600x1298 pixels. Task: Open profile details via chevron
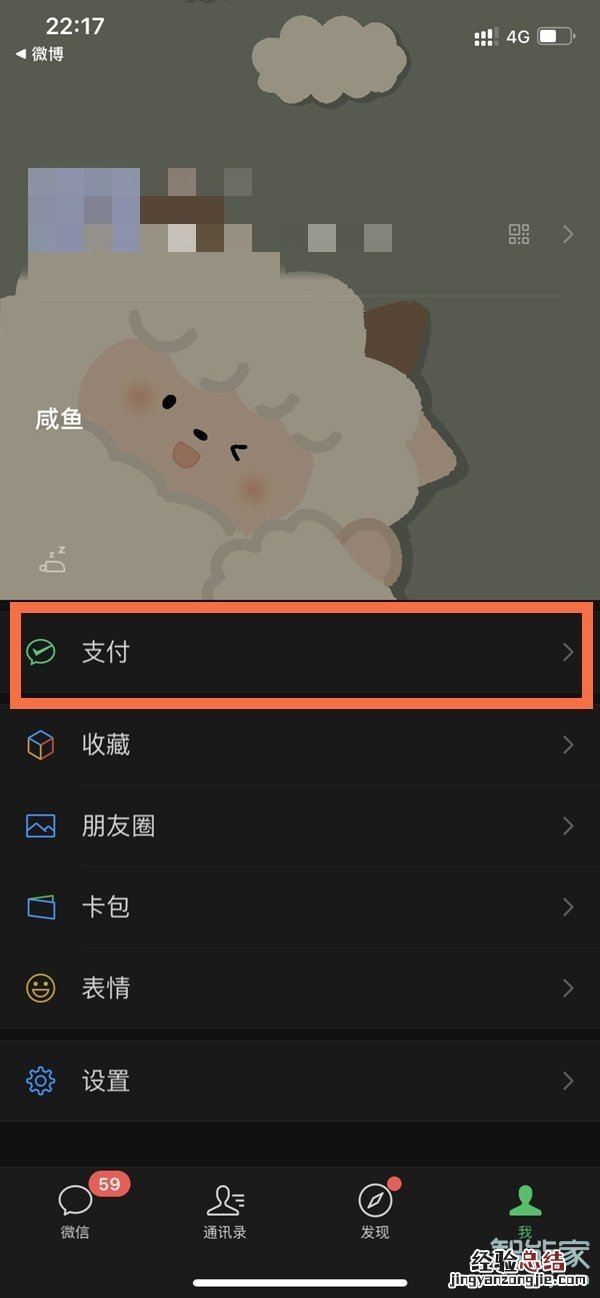[x=568, y=234]
